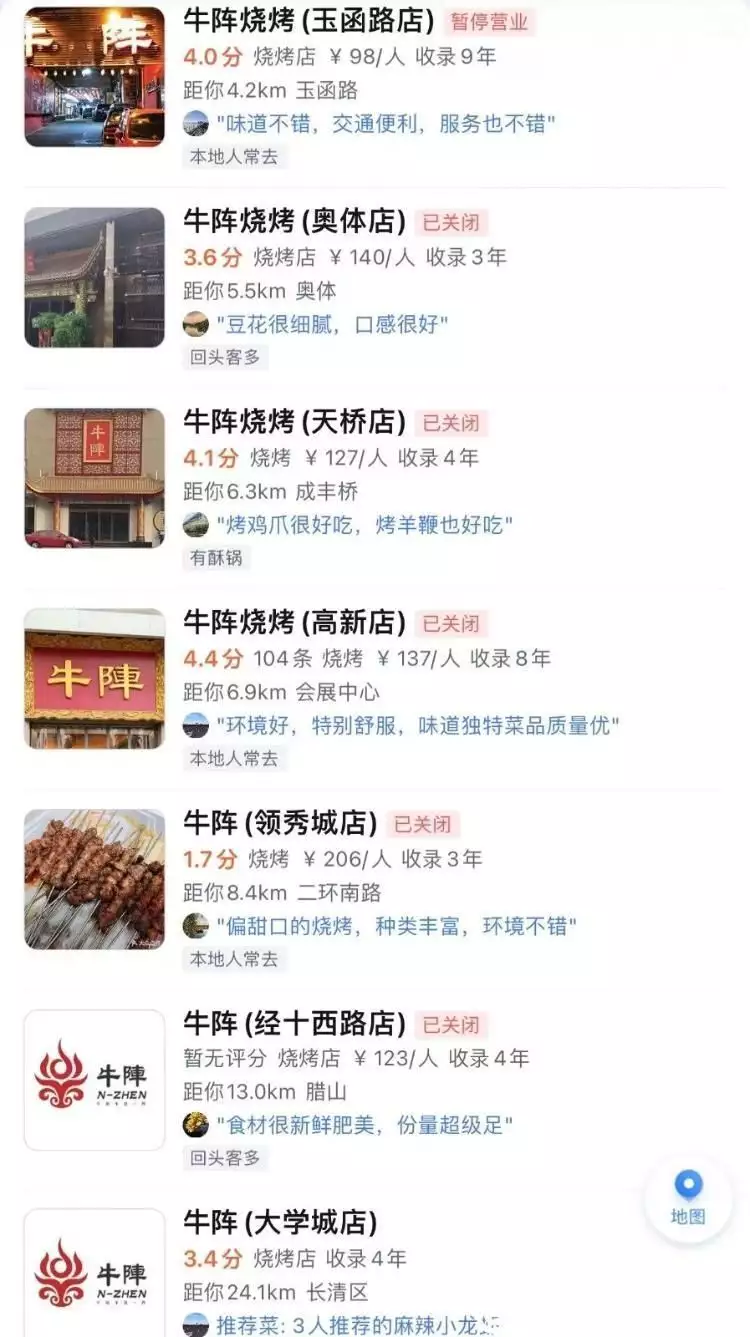Open 牛阵 (领秀城店) listing
Viewport: 750px width, 1337px height.
(280, 824)
